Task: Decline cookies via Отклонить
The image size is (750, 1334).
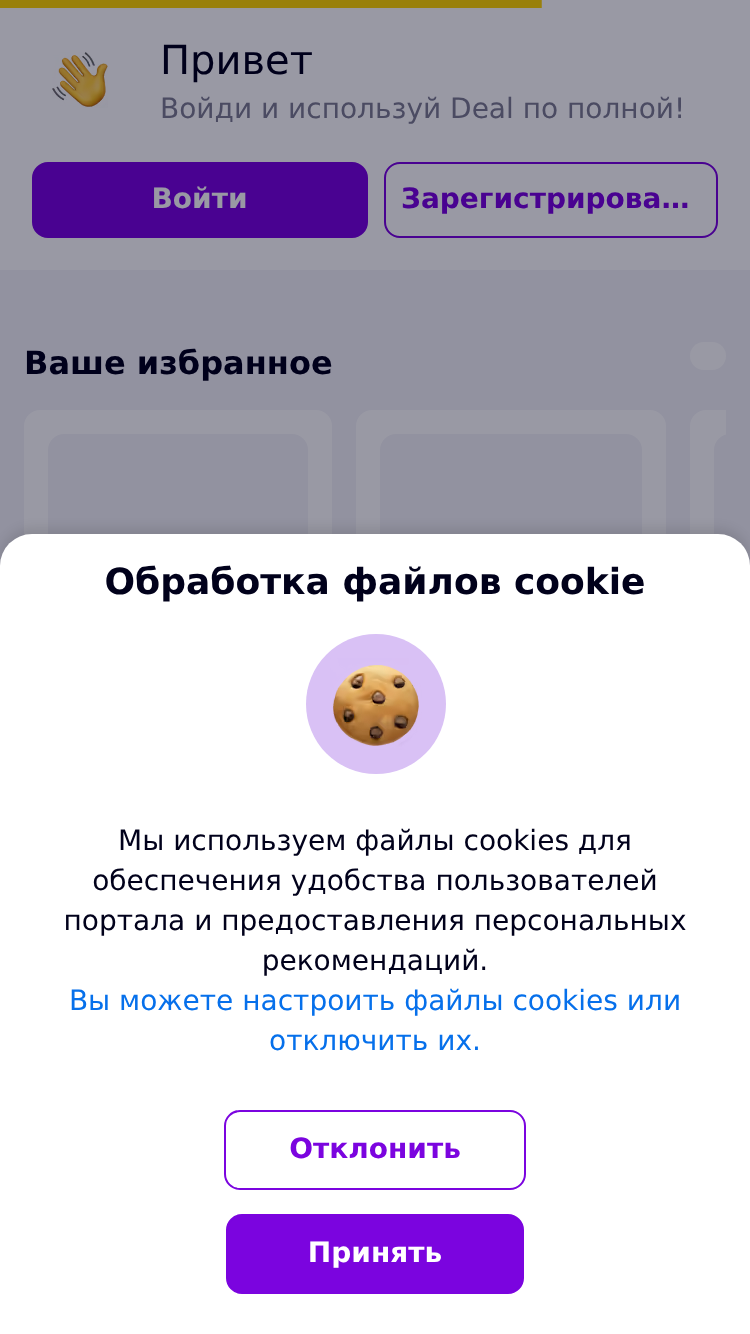Action: click(x=375, y=1149)
